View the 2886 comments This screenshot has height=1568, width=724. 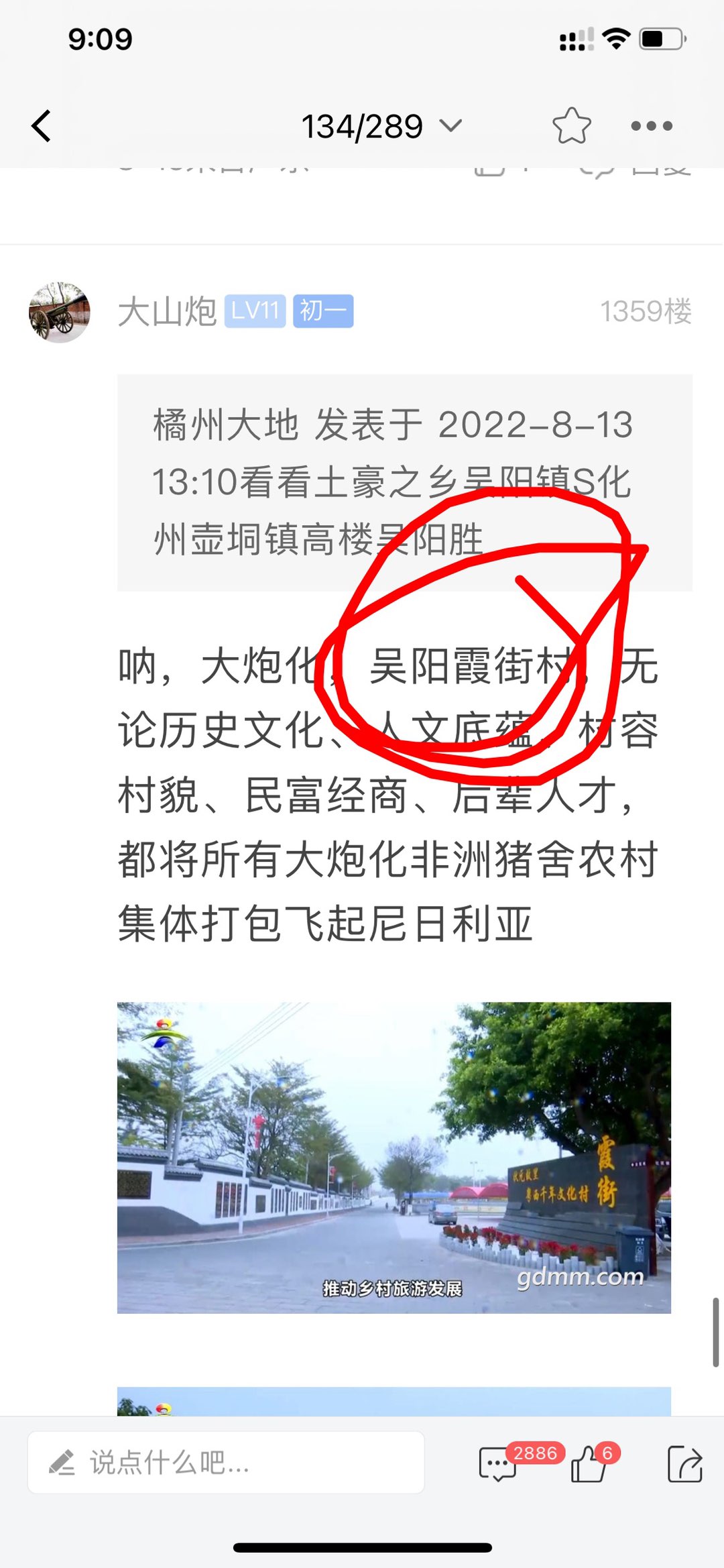pyautogui.click(x=497, y=1464)
